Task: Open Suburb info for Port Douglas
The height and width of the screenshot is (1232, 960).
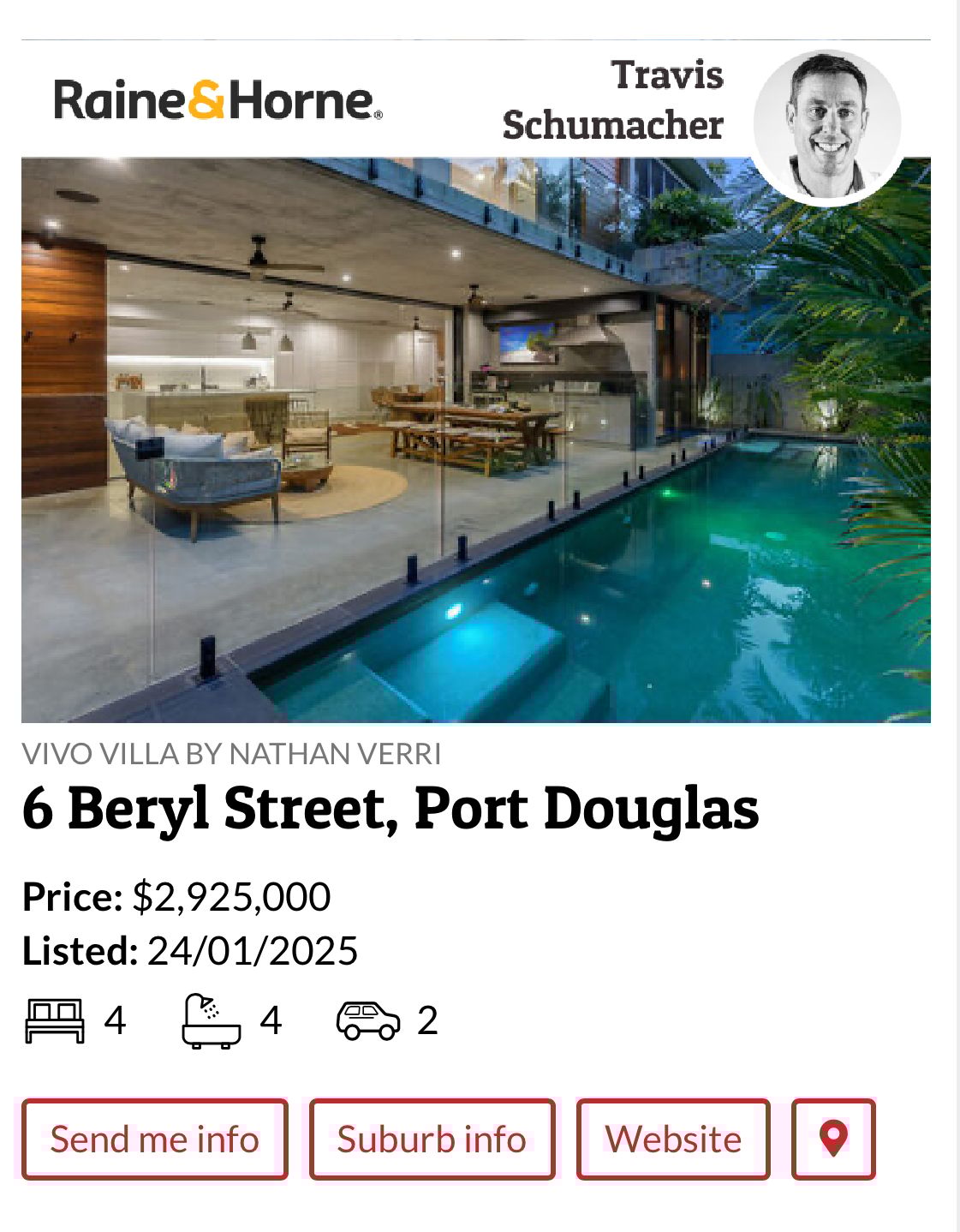Action: click(432, 1139)
